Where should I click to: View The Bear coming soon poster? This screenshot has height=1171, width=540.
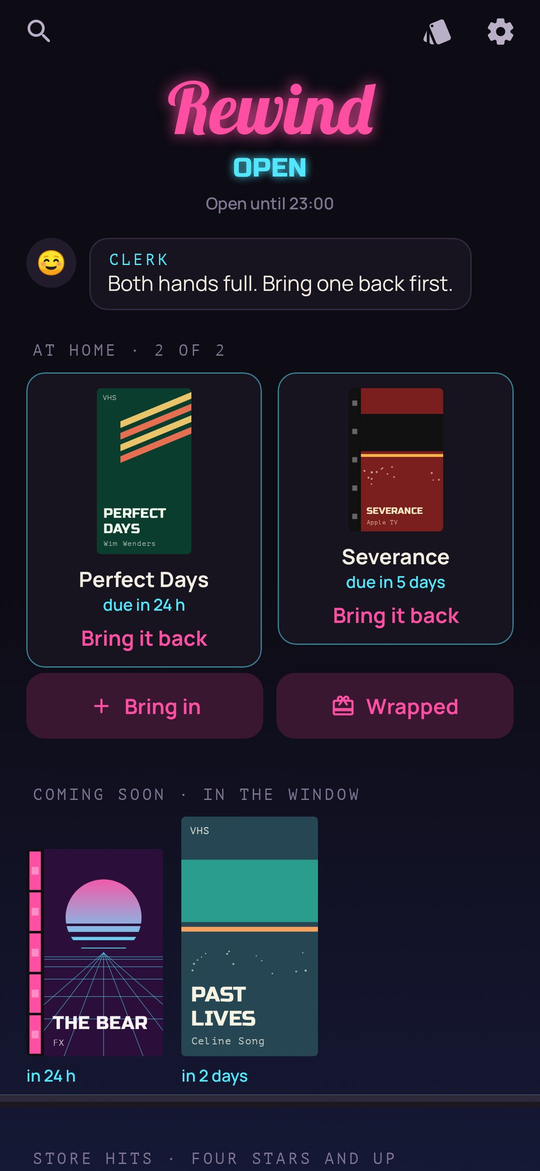click(96, 952)
